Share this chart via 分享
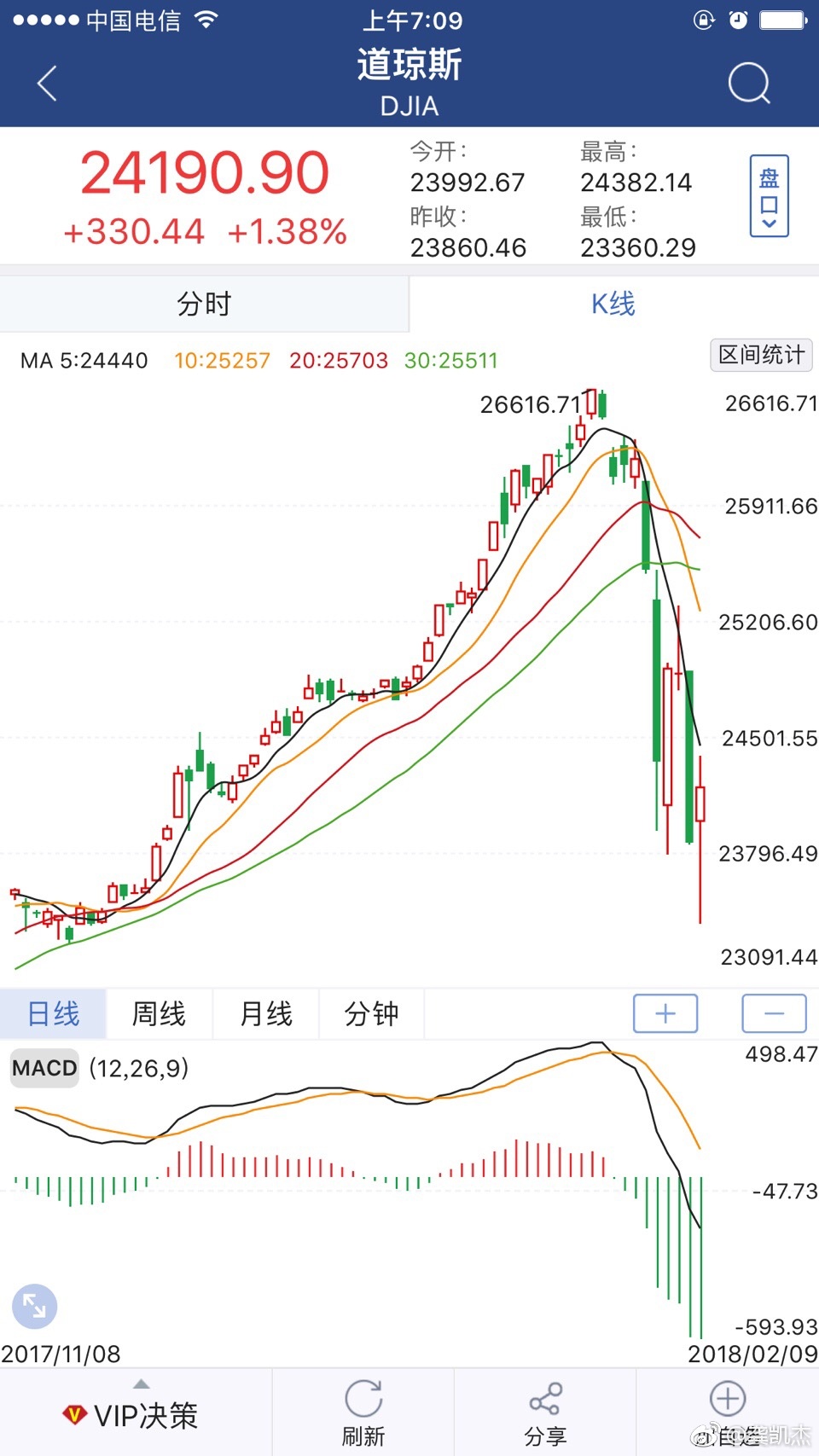The image size is (819, 1456). coord(545,1413)
